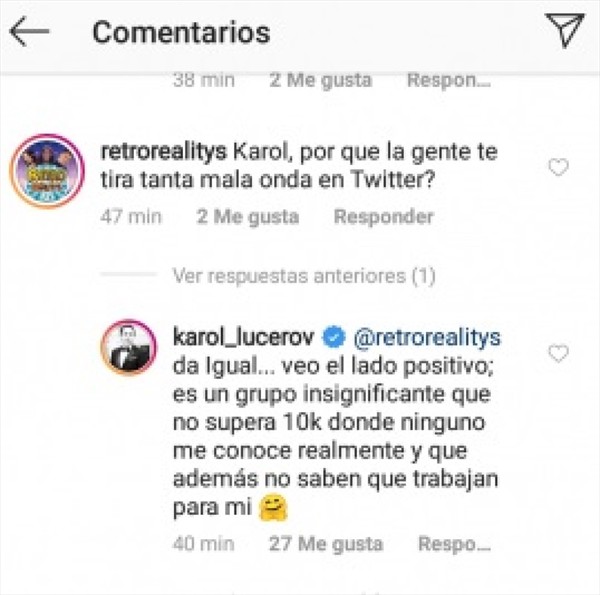Reply to retrorealitys' comment
The height and width of the screenshot is (595, 600).
[x=384, y=216]
